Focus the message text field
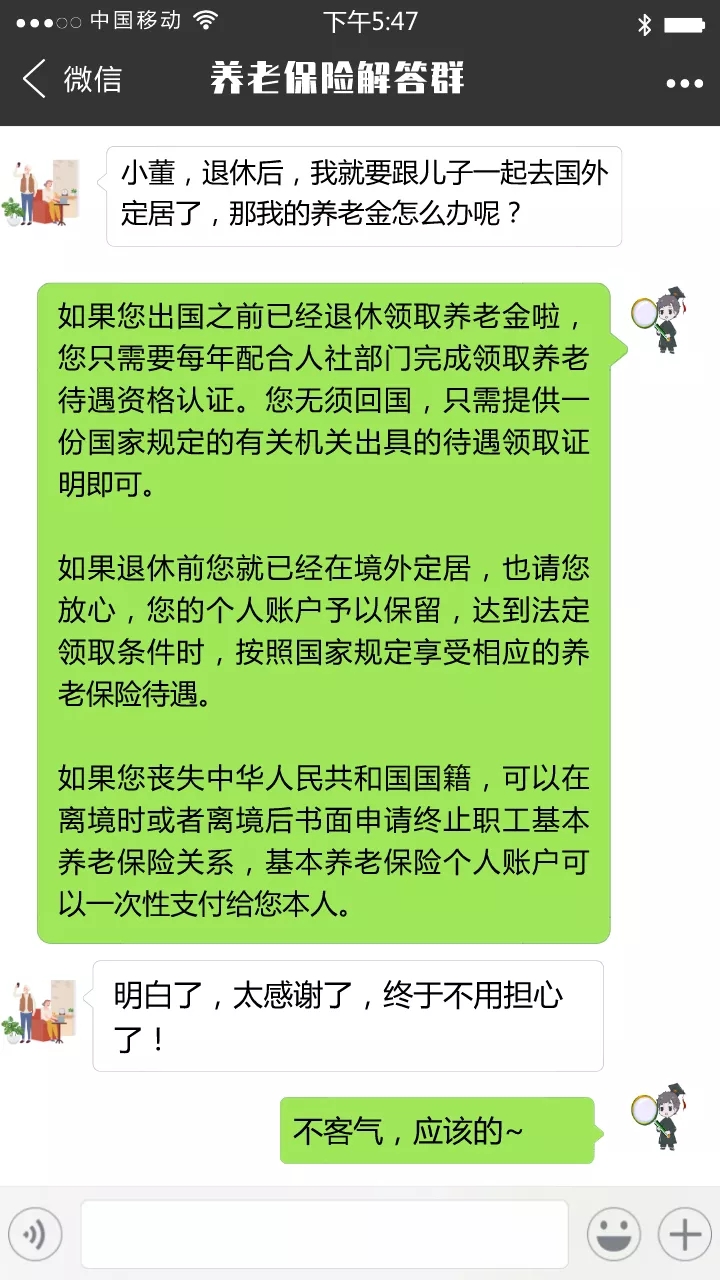 (x=324, y=1235)
